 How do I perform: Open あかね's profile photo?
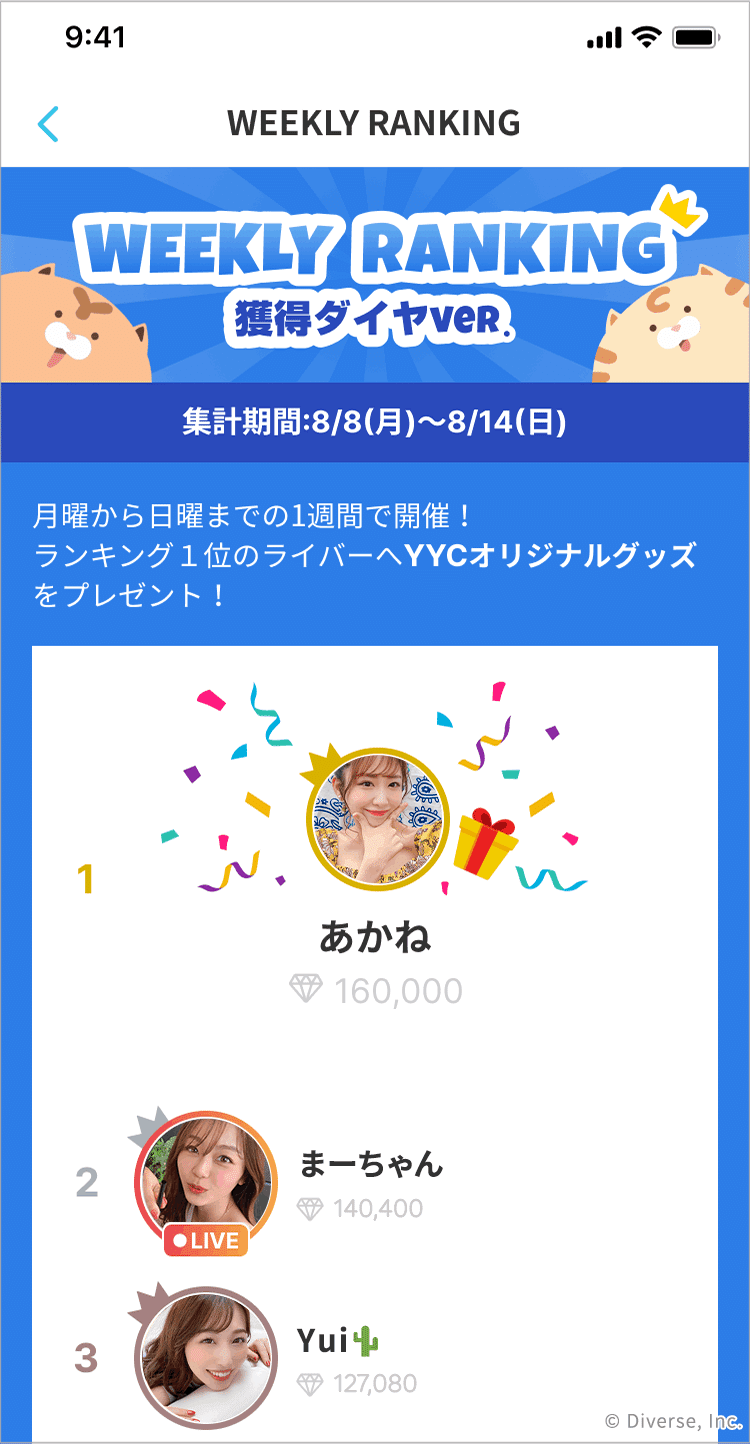point(375,820)
